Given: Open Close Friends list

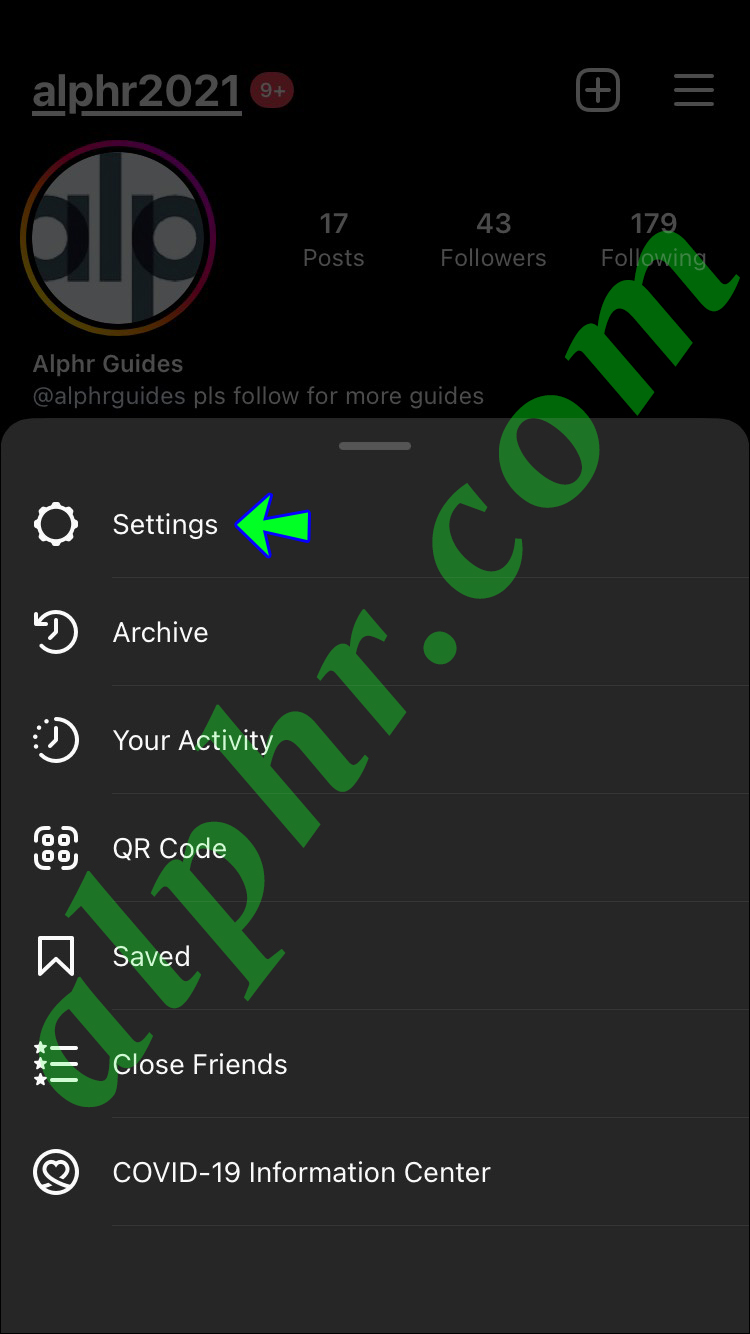Looking at the screenshot, I should tap(199, 1064).
